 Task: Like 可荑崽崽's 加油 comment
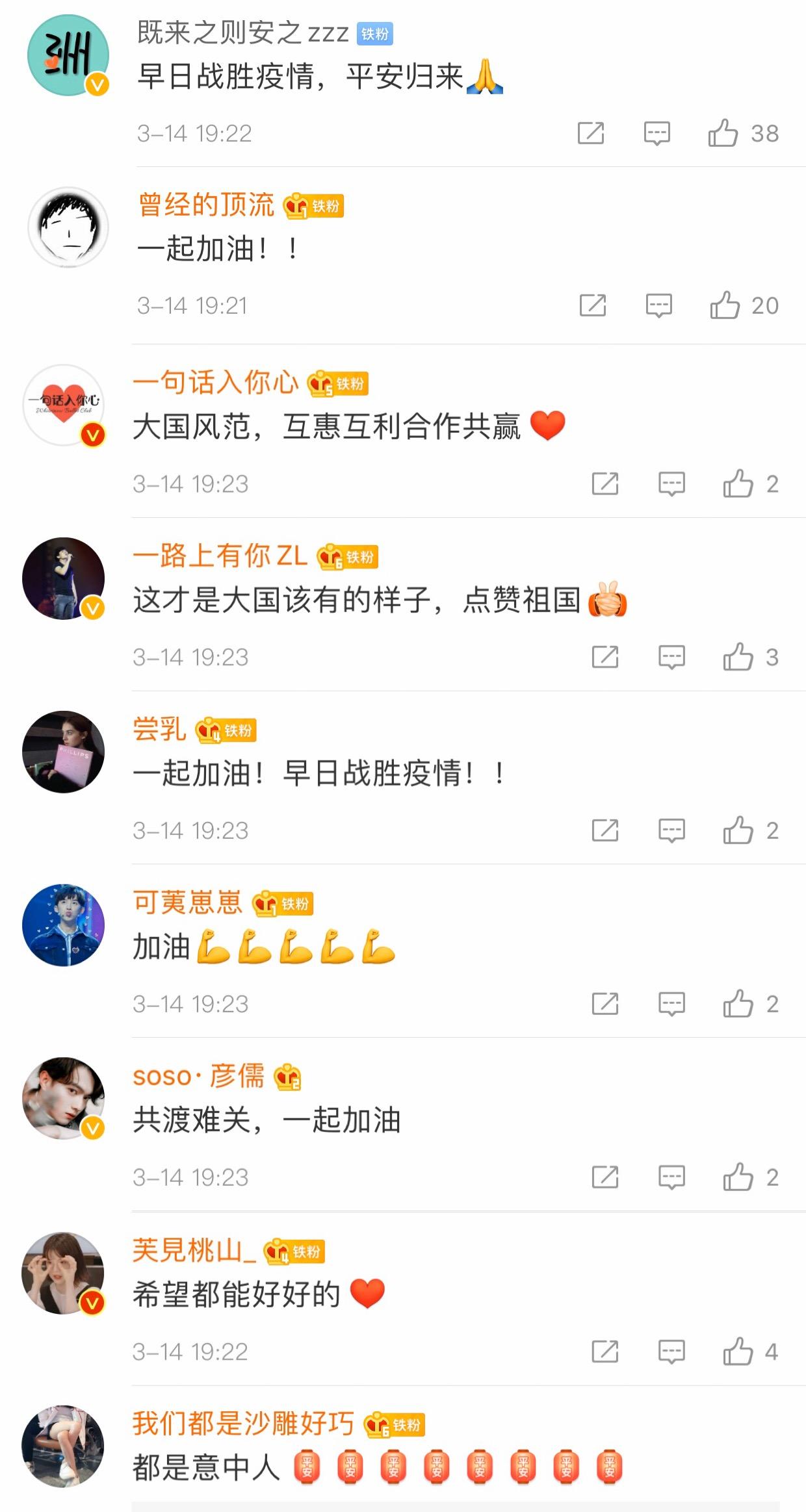tap(738, 1004)
